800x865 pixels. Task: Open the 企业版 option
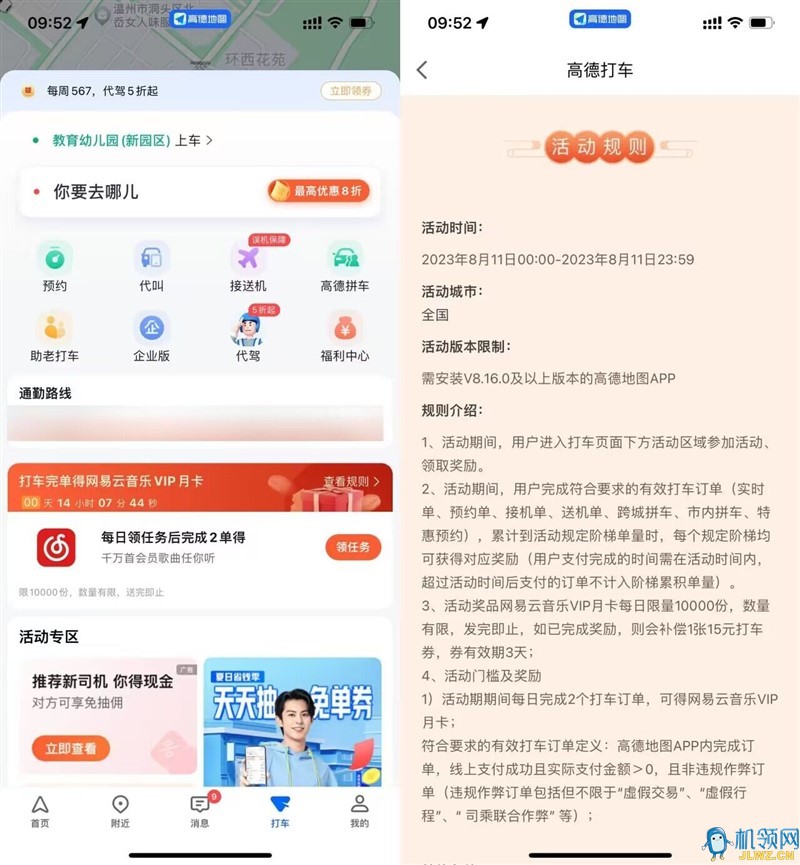pyautogui.click(x=151, y=337)
